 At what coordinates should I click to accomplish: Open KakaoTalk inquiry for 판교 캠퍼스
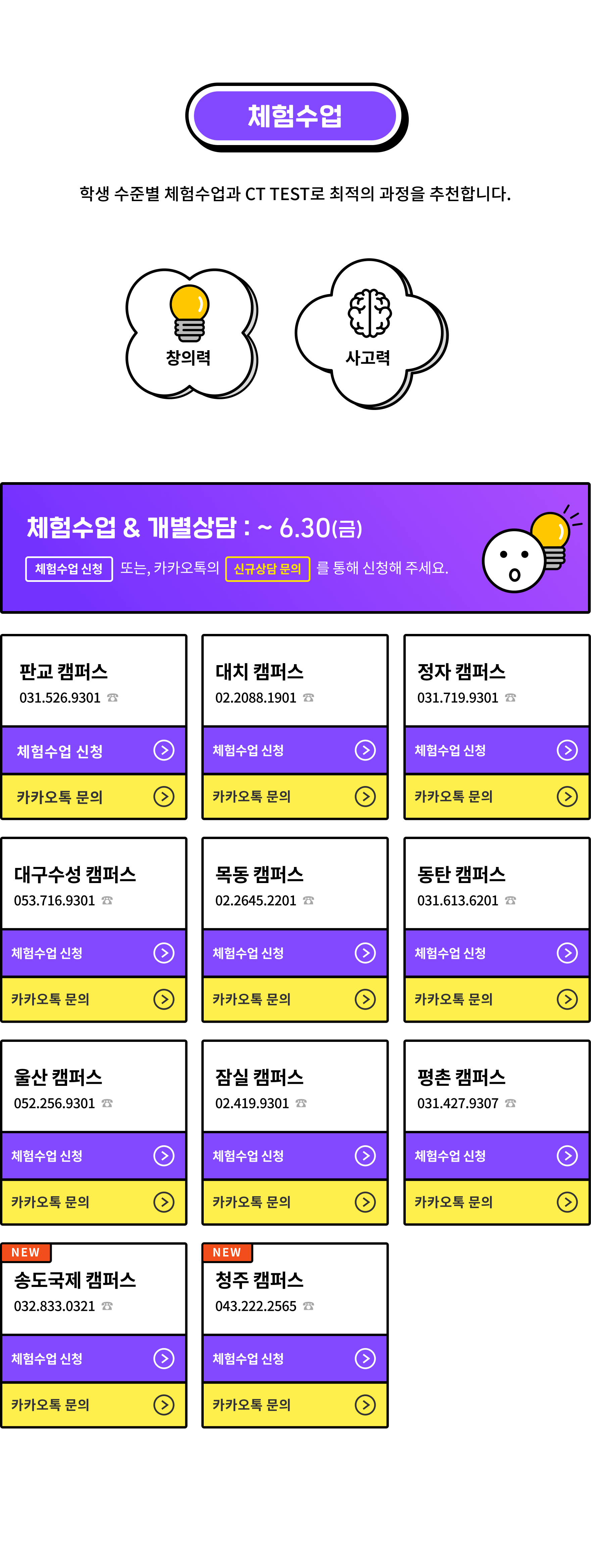(x=93, y=796)
